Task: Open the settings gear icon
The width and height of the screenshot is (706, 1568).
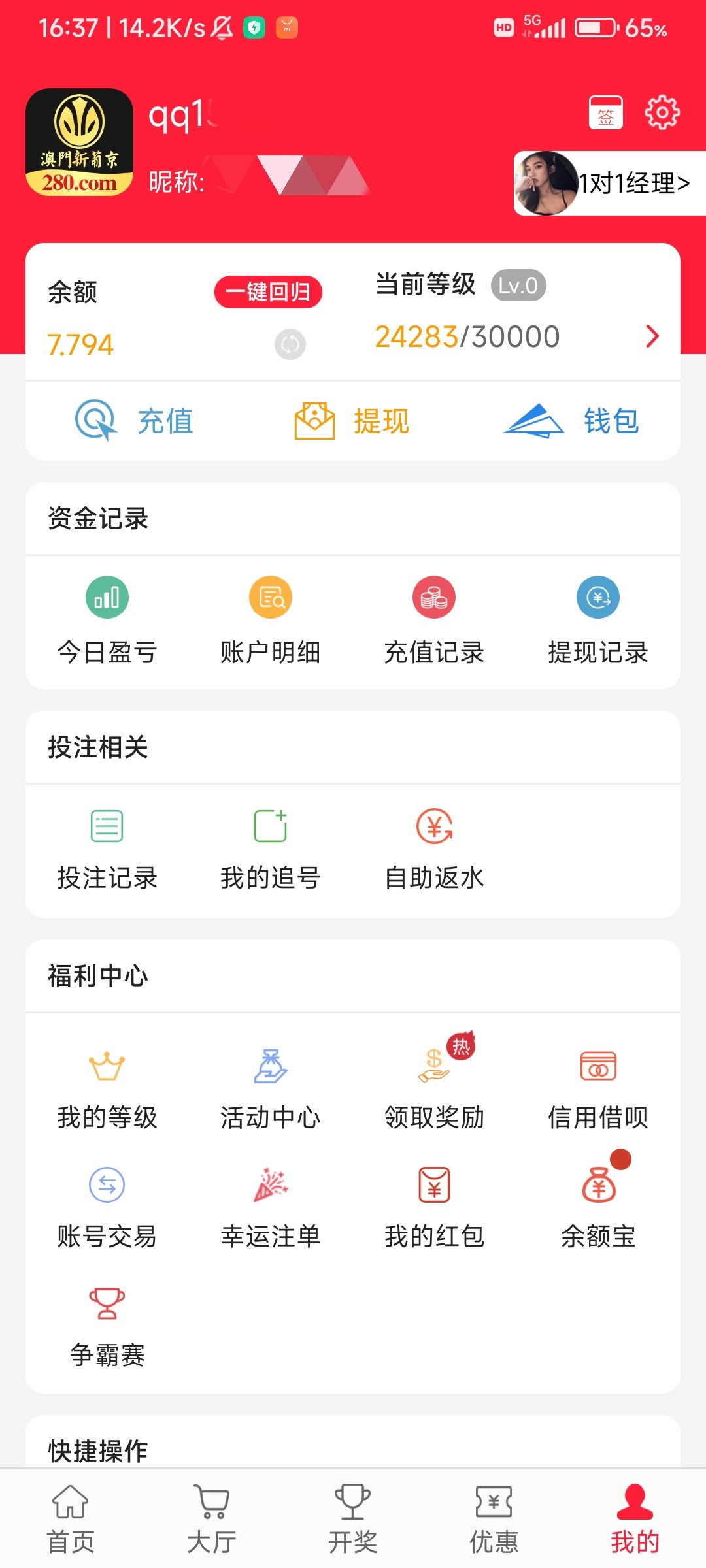Action: [x=662, y=113]
